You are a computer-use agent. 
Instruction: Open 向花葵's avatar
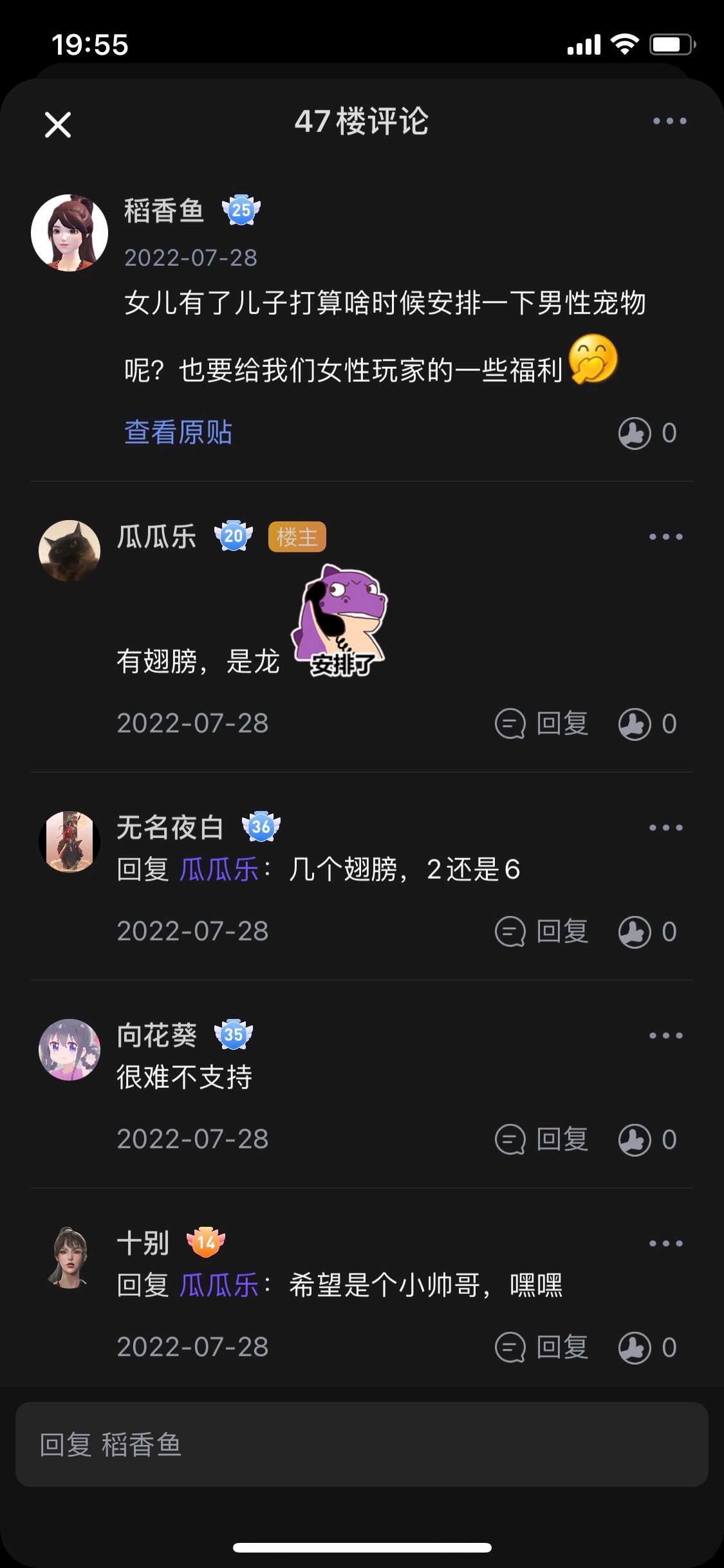point(70,1050)
